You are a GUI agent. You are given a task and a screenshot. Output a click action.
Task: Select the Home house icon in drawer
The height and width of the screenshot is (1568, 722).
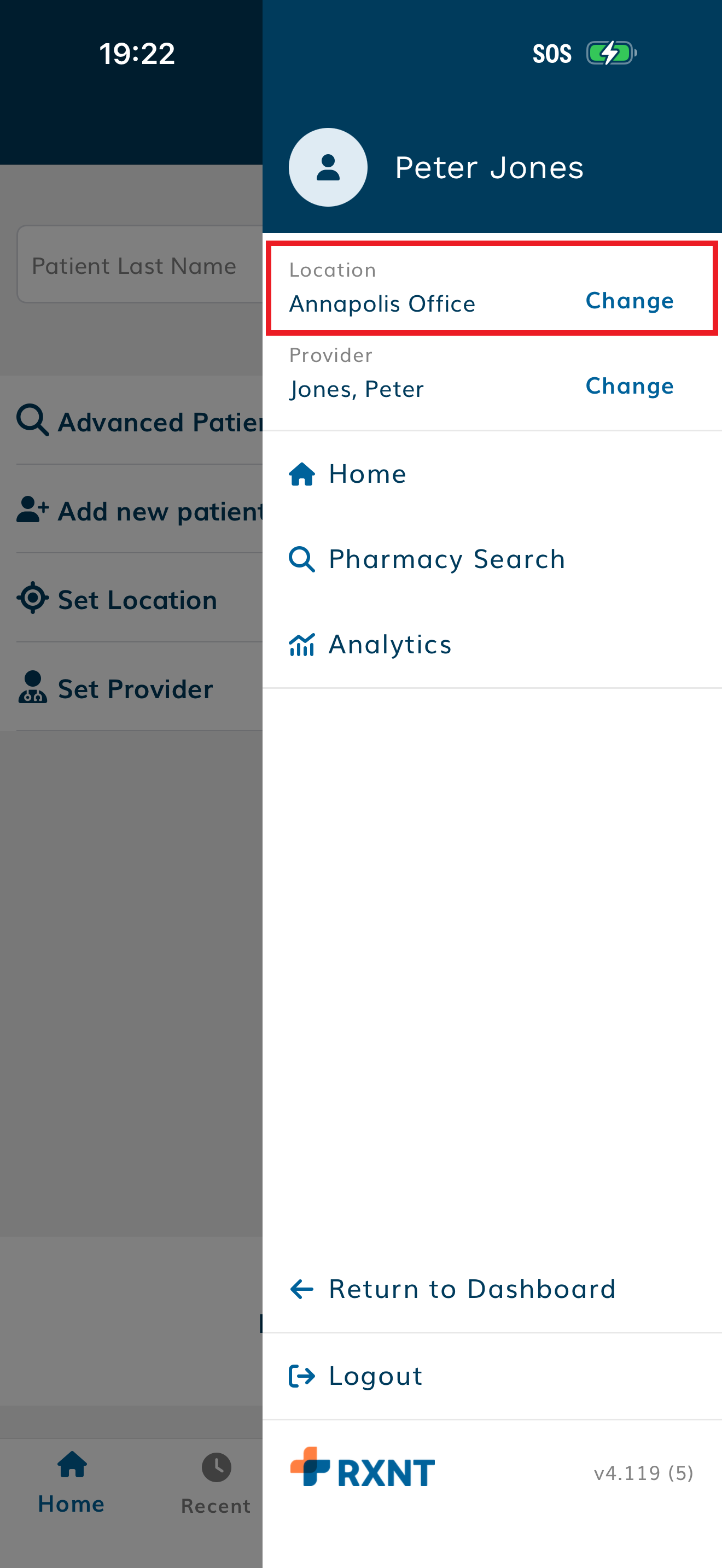(x=302, y=473)
